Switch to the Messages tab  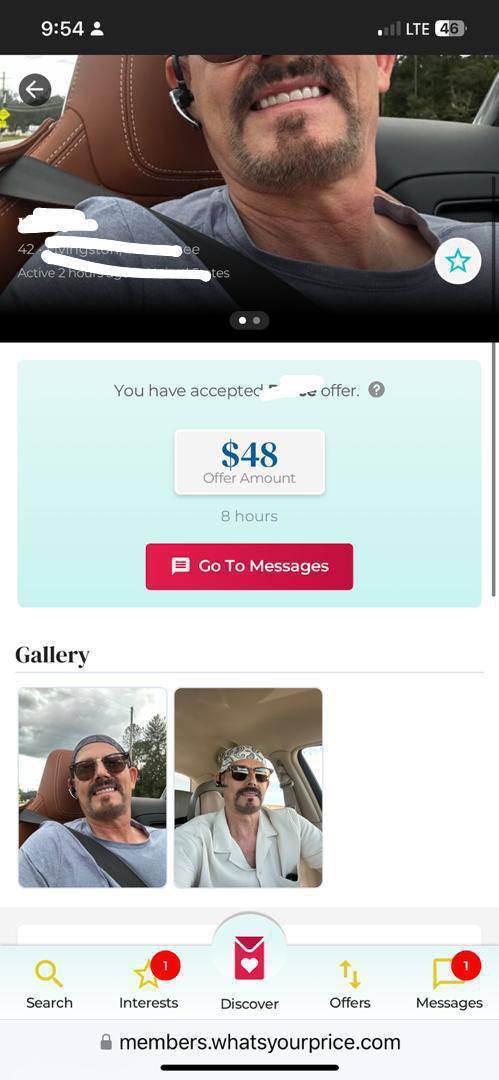(x=449, y=986)
